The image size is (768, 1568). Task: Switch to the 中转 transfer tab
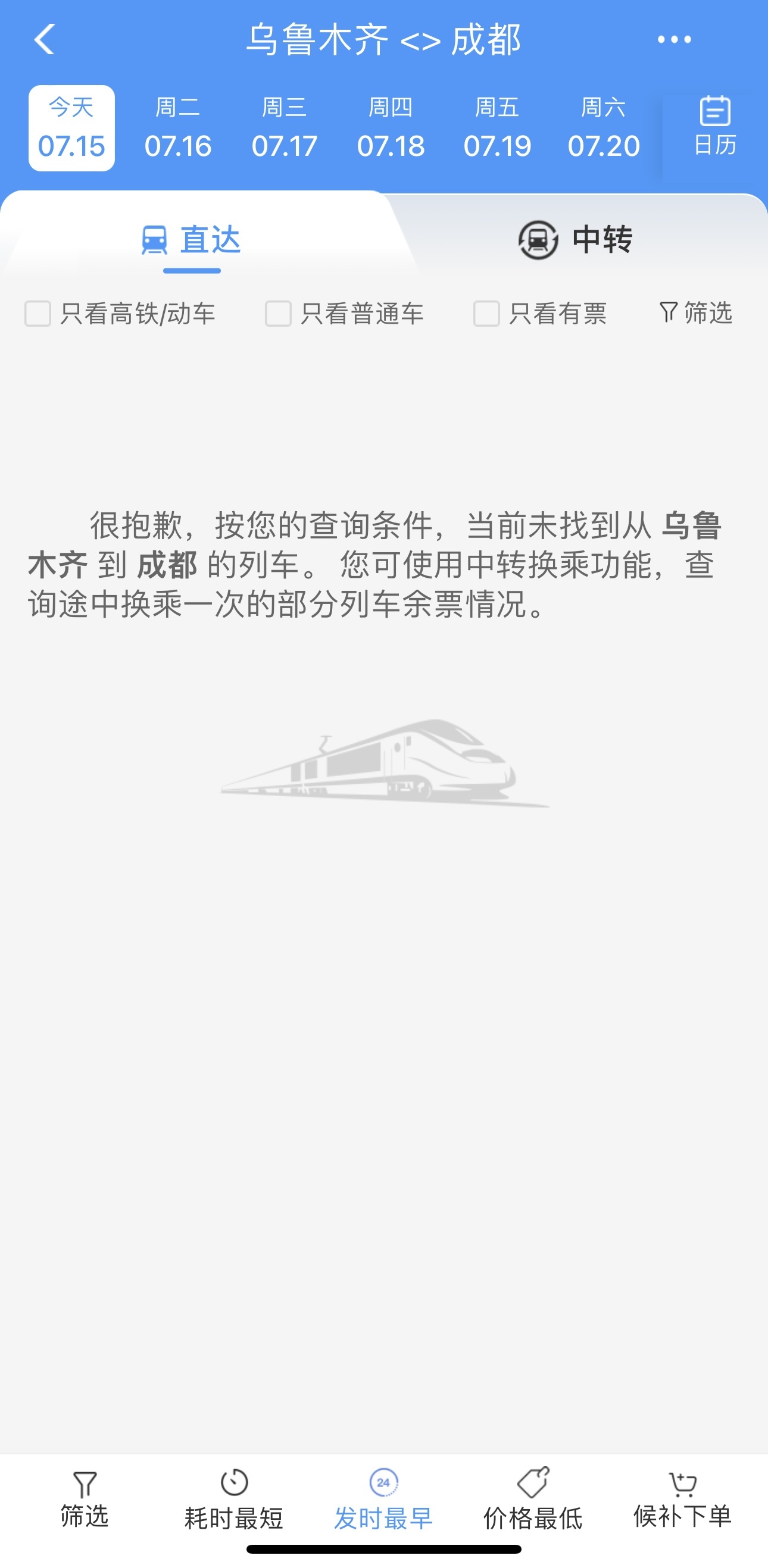(x=576, y=239)
